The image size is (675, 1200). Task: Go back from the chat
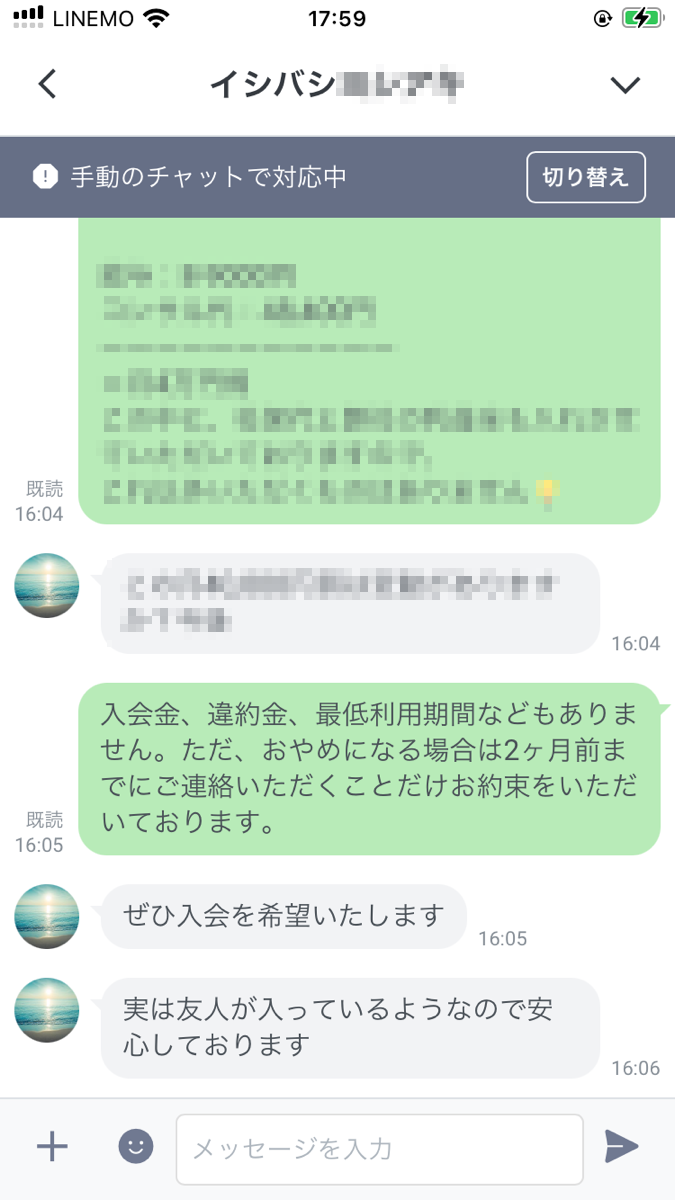point(47,85)
